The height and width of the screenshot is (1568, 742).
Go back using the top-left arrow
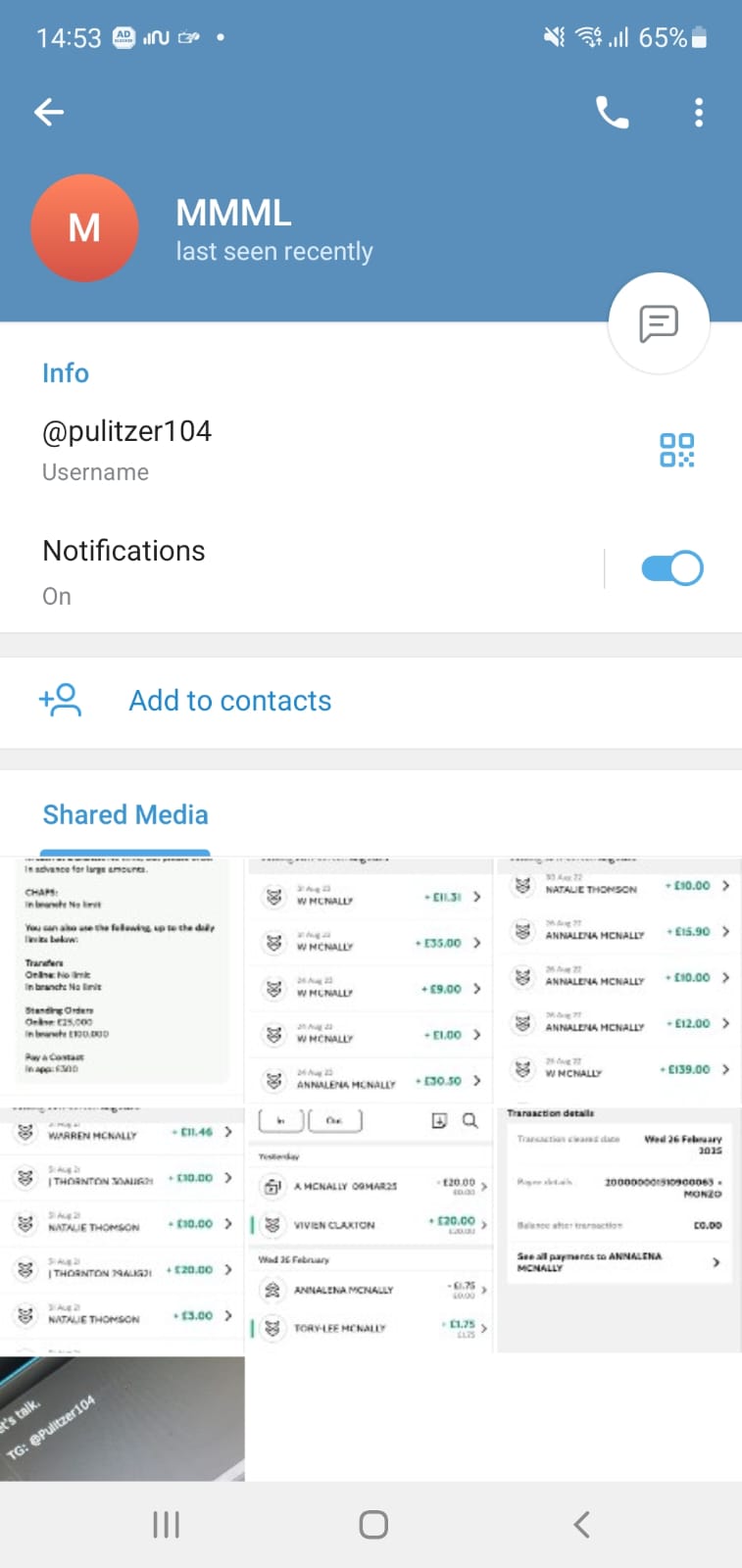tap(49, 113)
